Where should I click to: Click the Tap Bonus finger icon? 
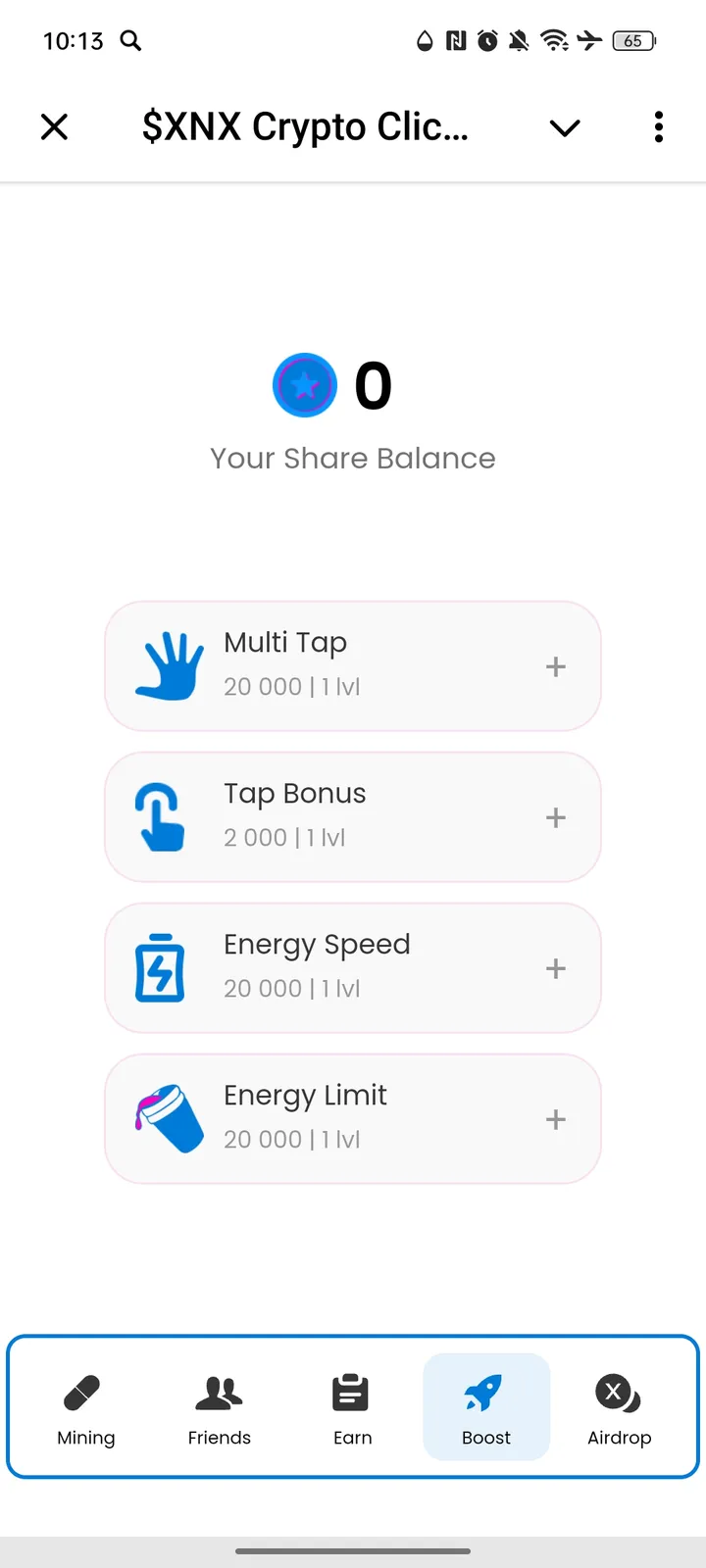point(161,816)
